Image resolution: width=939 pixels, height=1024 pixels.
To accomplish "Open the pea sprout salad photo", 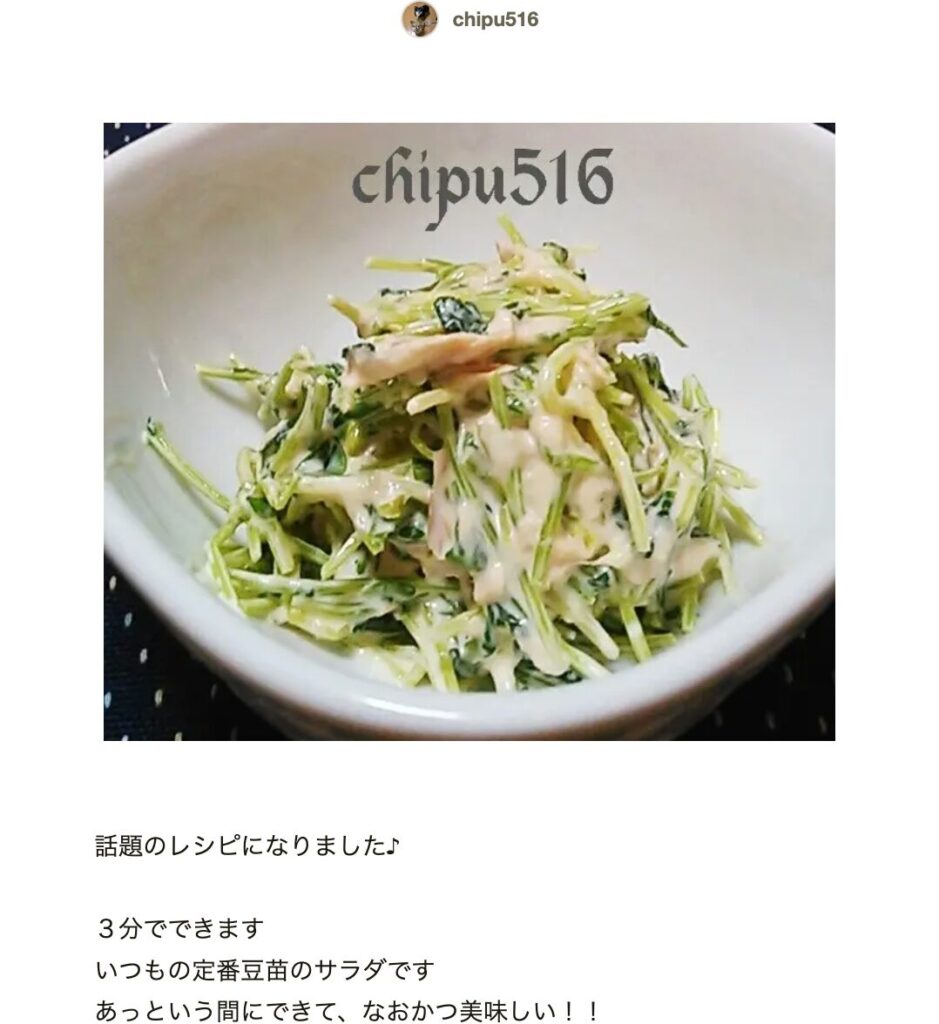I will [469, 431].
